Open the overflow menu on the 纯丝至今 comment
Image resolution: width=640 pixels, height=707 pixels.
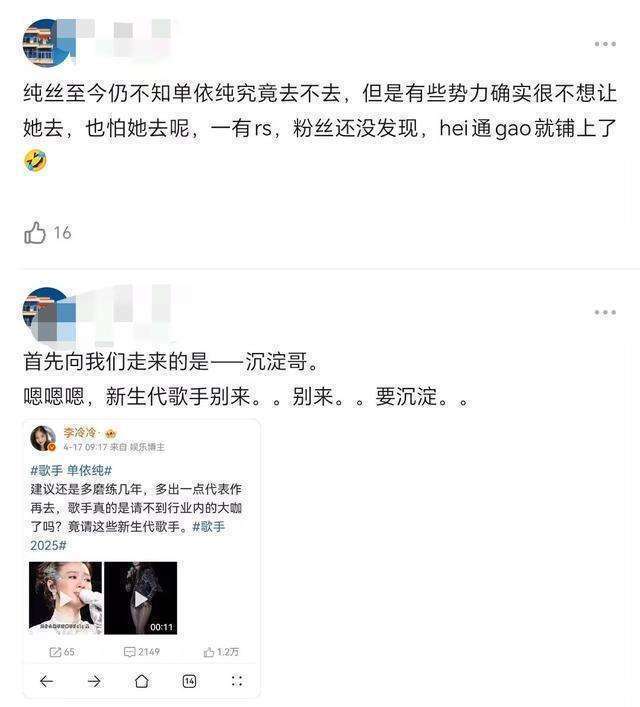(605, 44)
